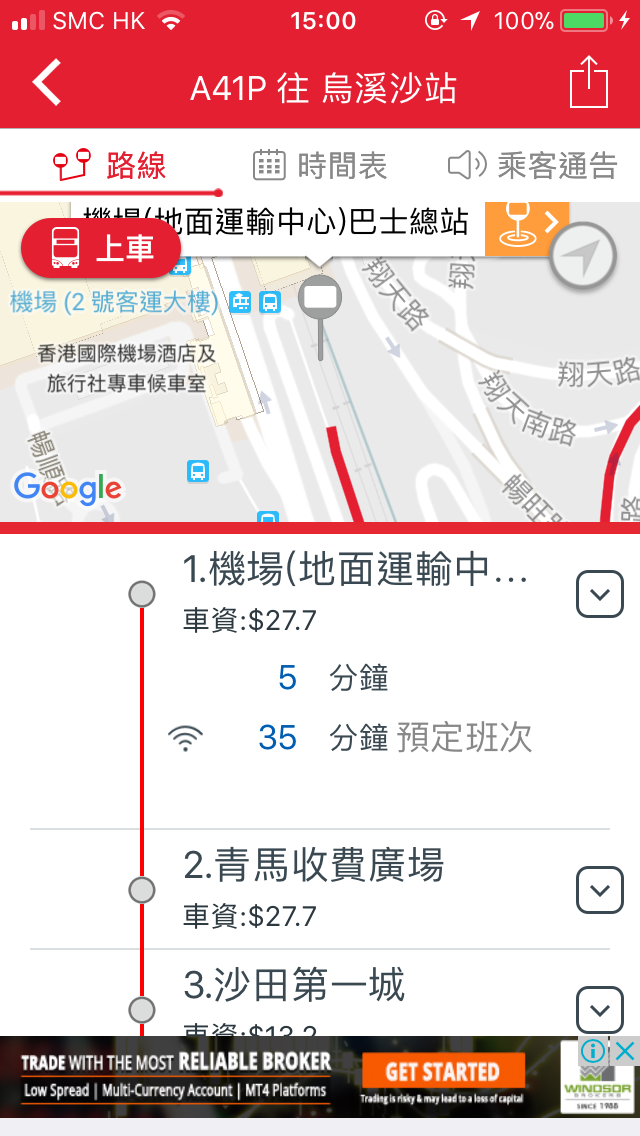Collapse stop 1 機場(地面運輸中心) details

point(600,595)
